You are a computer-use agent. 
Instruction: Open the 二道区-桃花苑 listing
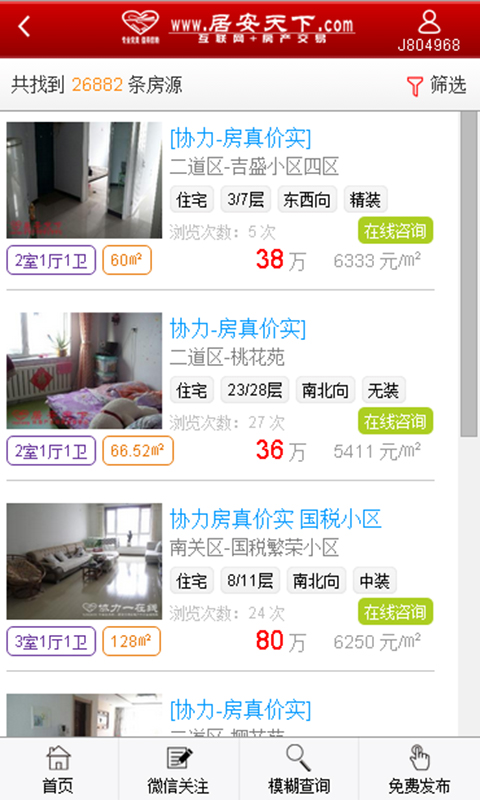(220, 389)
